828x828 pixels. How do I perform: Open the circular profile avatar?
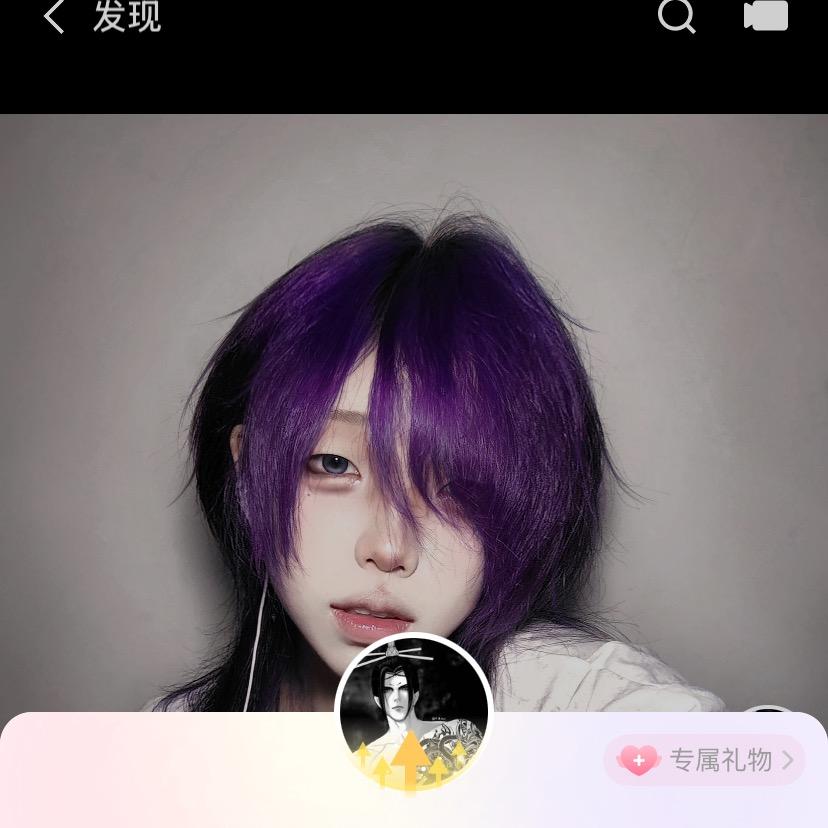coord(413,712)
